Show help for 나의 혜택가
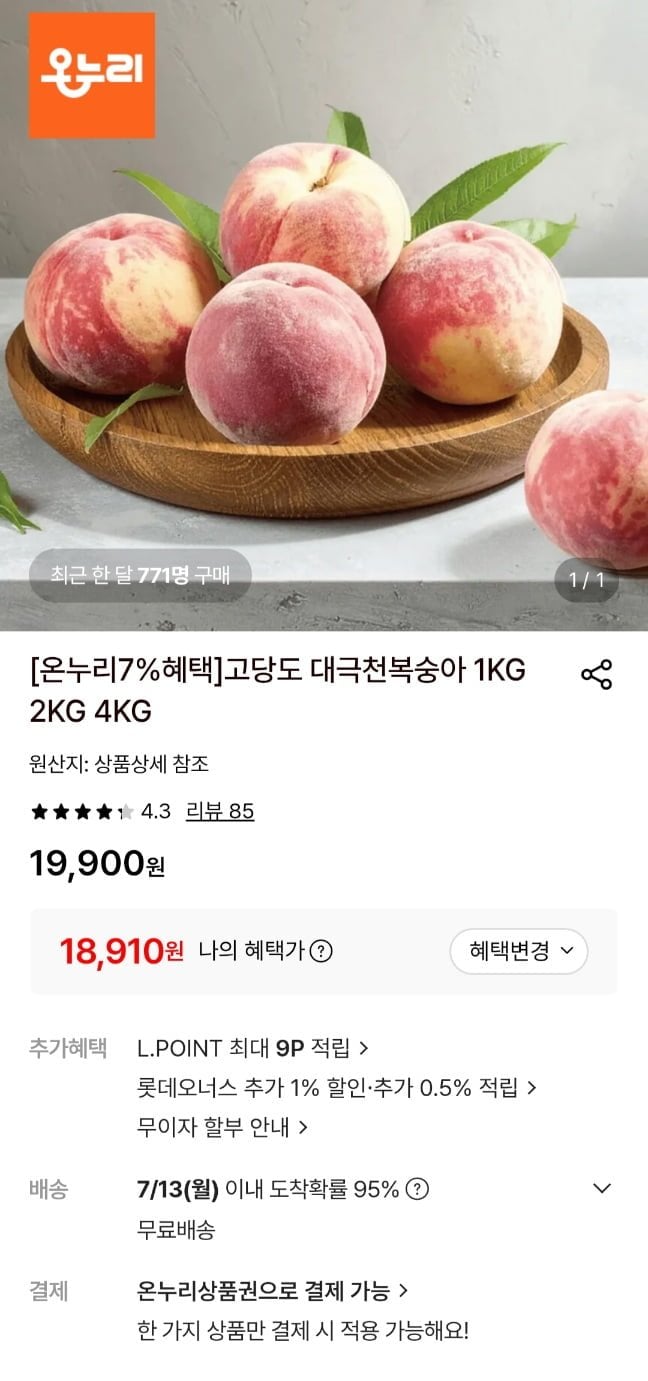 tap(320, 951)
